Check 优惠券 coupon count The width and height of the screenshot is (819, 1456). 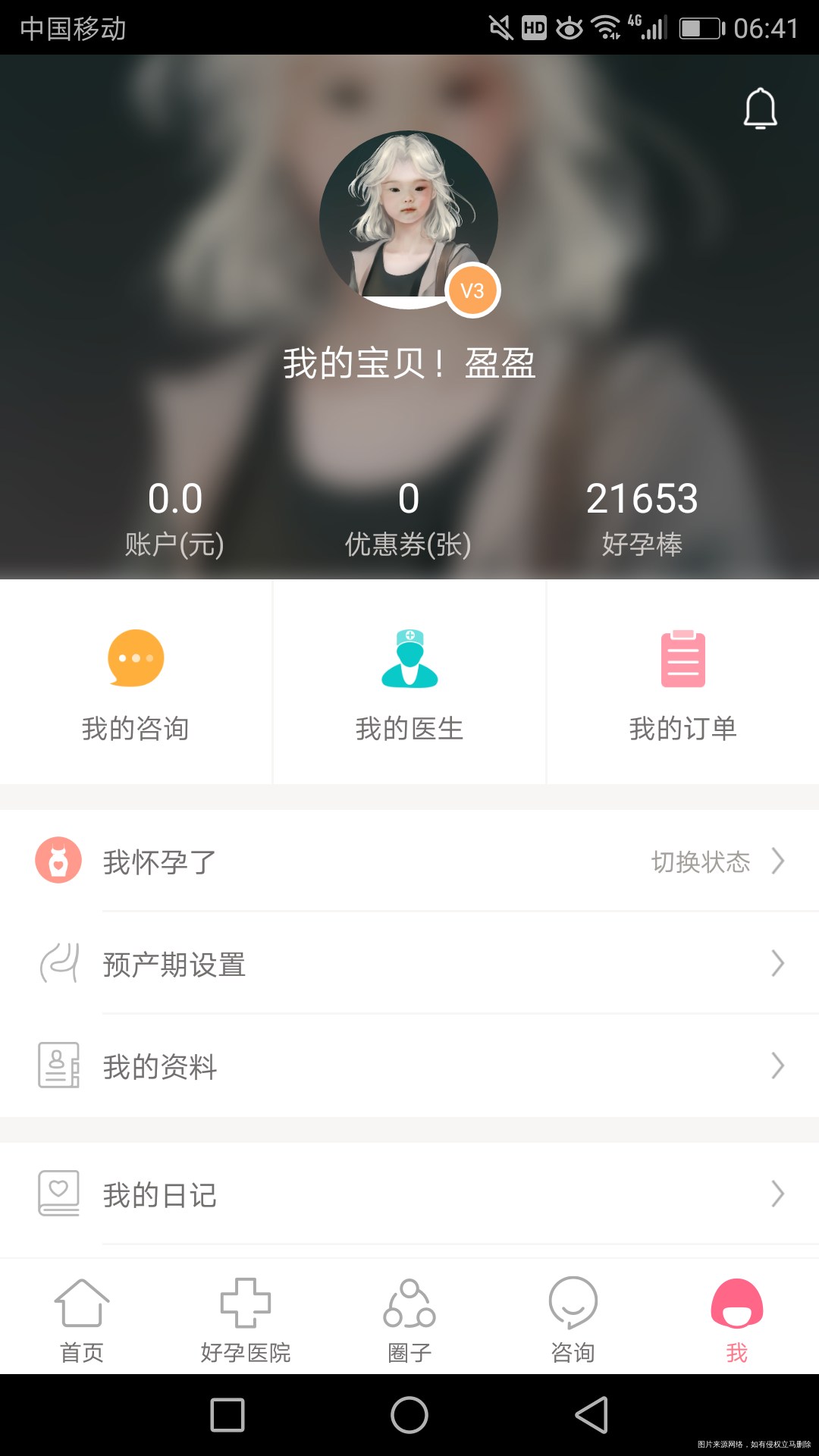coord(409,516)
